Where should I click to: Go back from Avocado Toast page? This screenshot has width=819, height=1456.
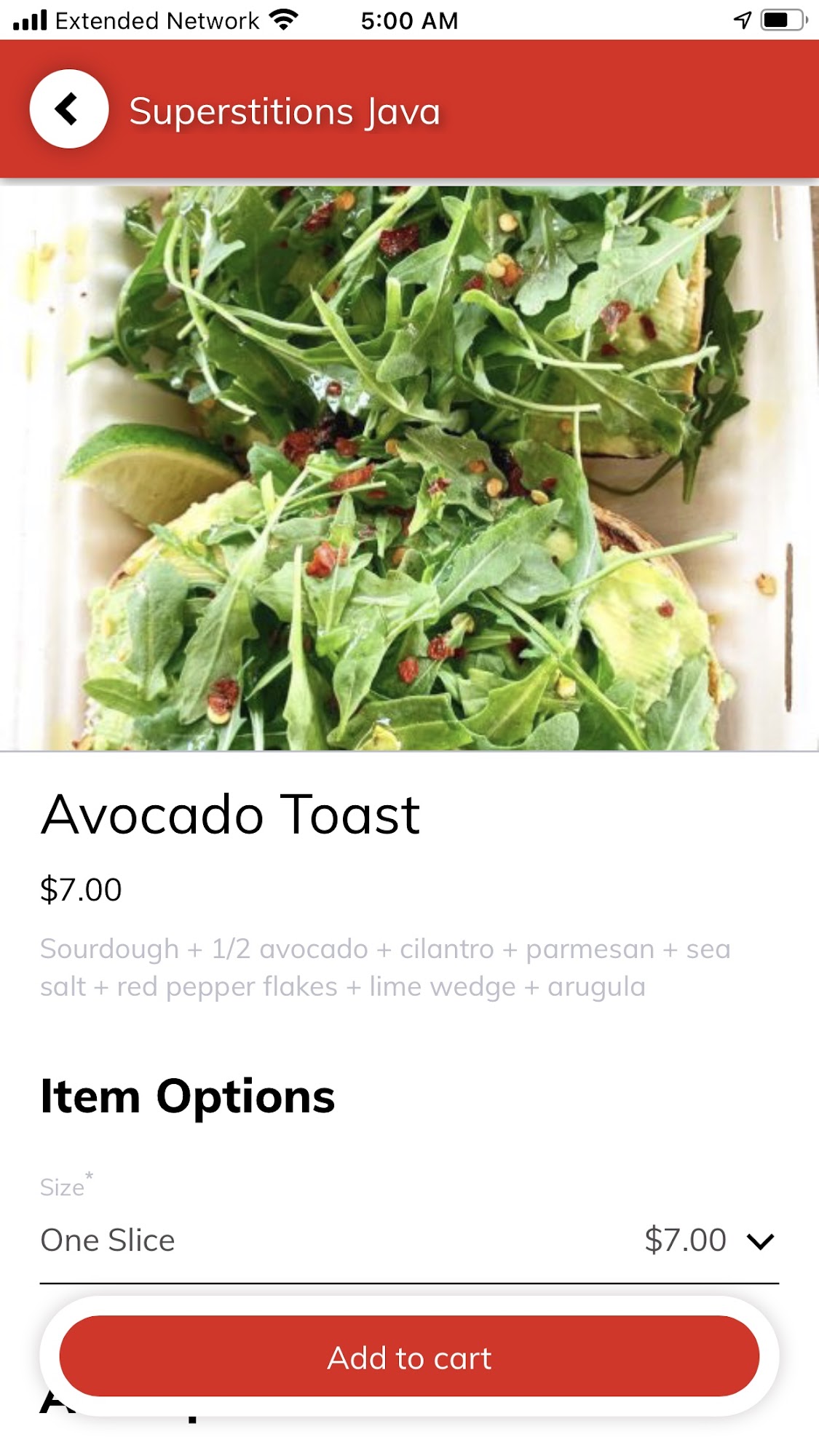pyautogui.click(x=69, y=109)
